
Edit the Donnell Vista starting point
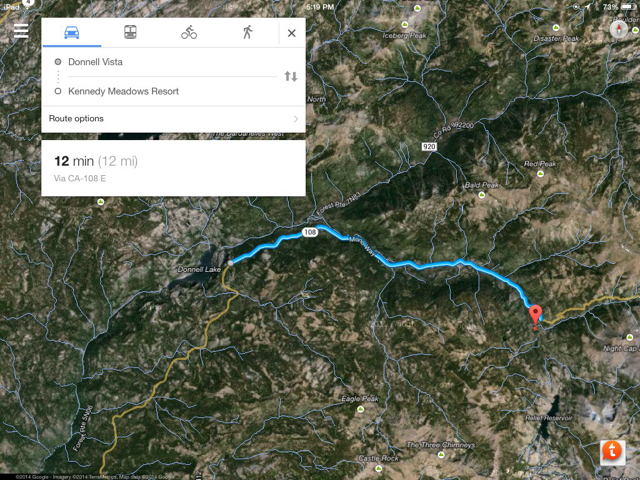point(160,61)
